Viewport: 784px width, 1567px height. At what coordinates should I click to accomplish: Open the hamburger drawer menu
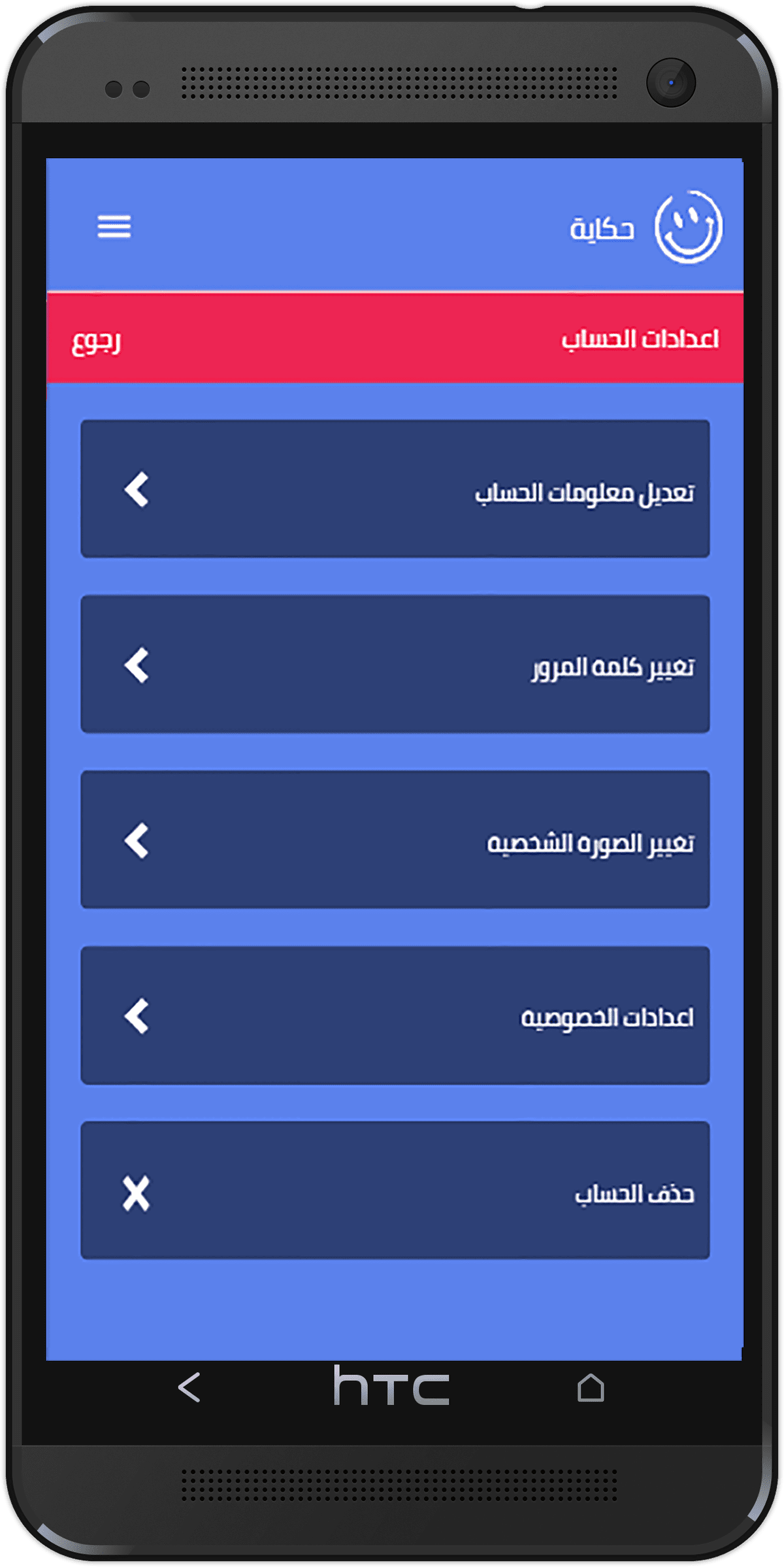(114, 226)
